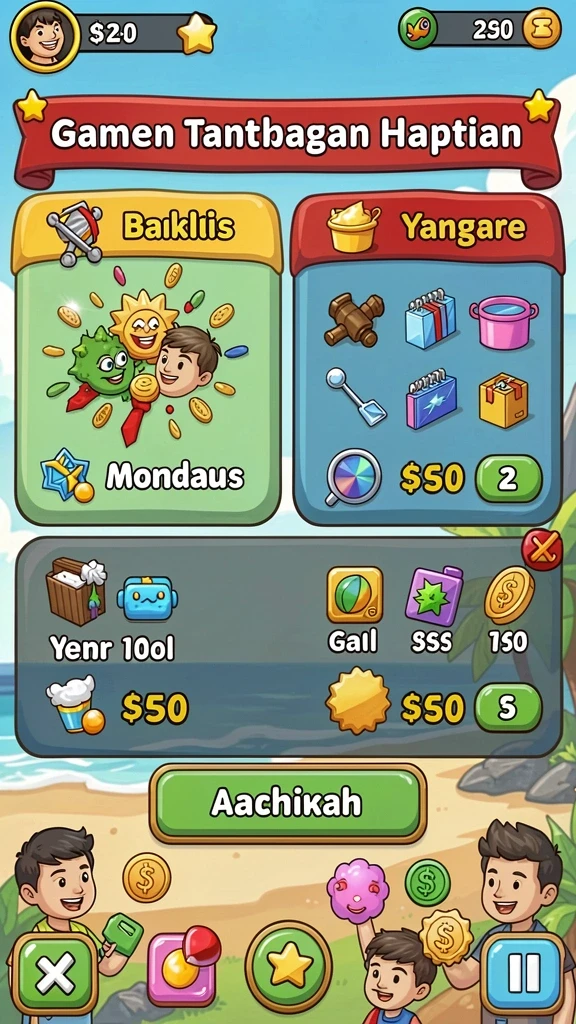Tap the green Aachikah button
Viewport: 576px width, 1024px height.
tap(287, 803)
